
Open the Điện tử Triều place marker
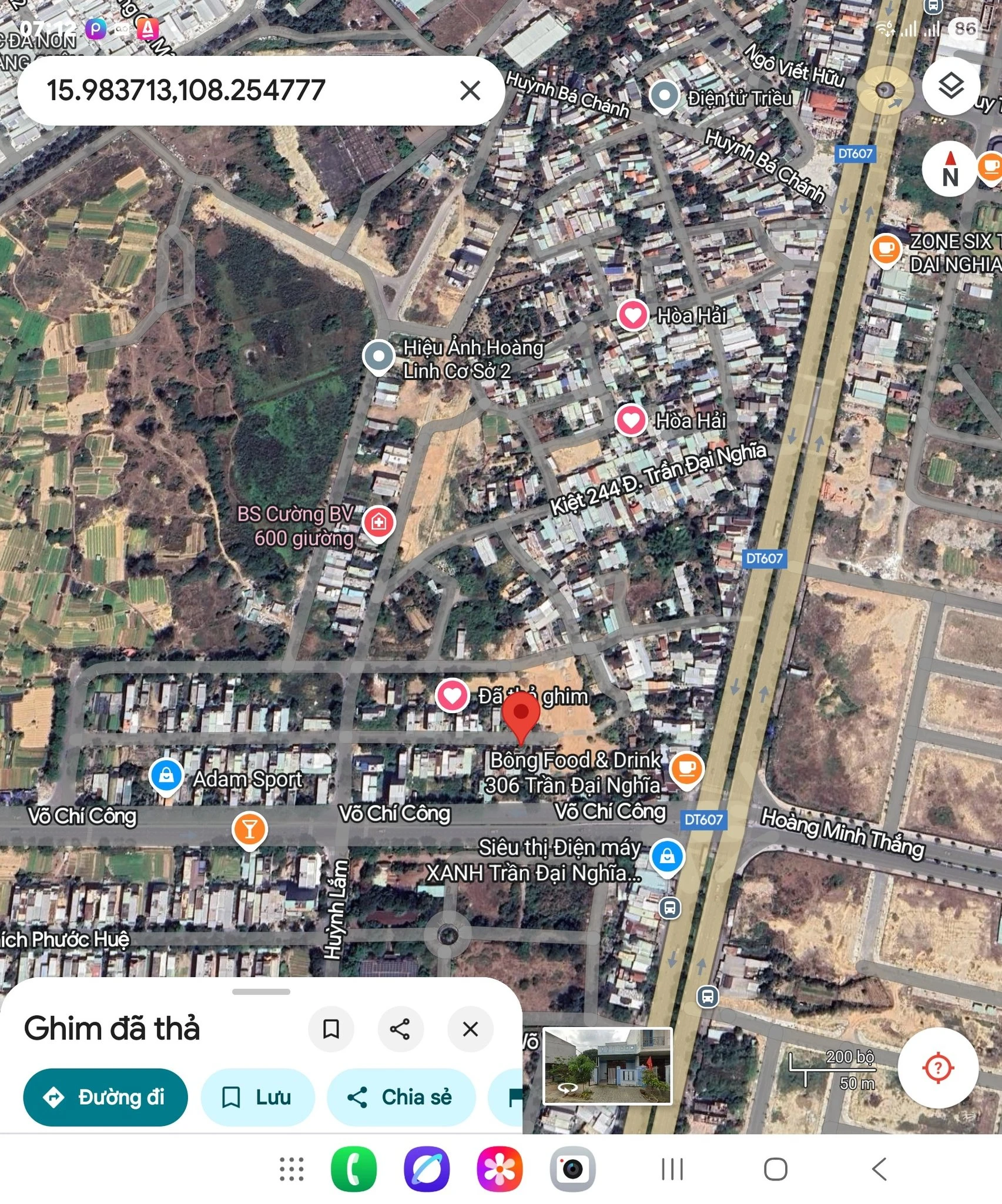(664, 95)
